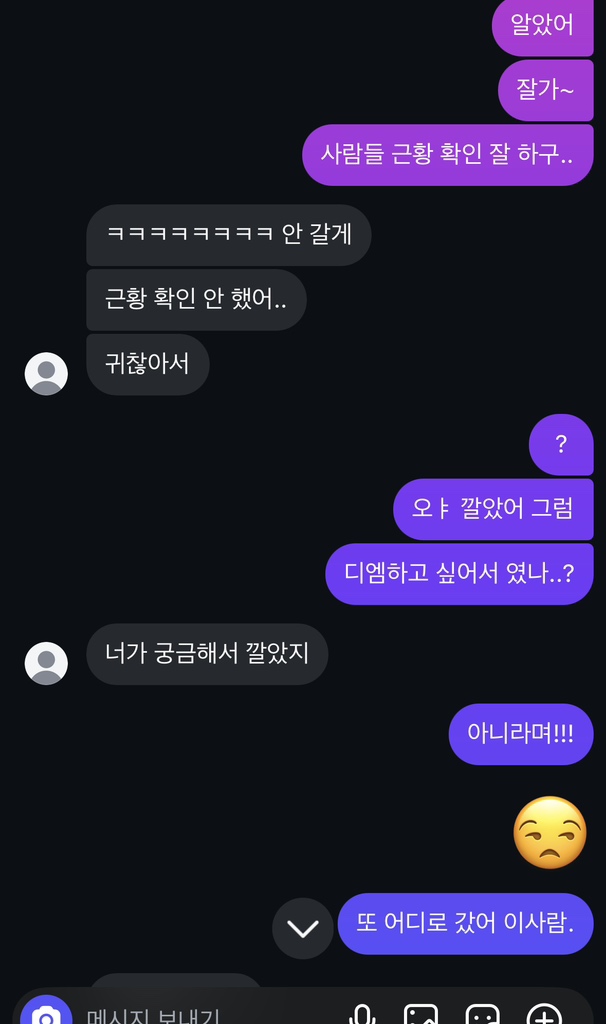The height and width of the screenshot is (1024, 606).
Task: Open the sticker picker
Action: 483,1016
